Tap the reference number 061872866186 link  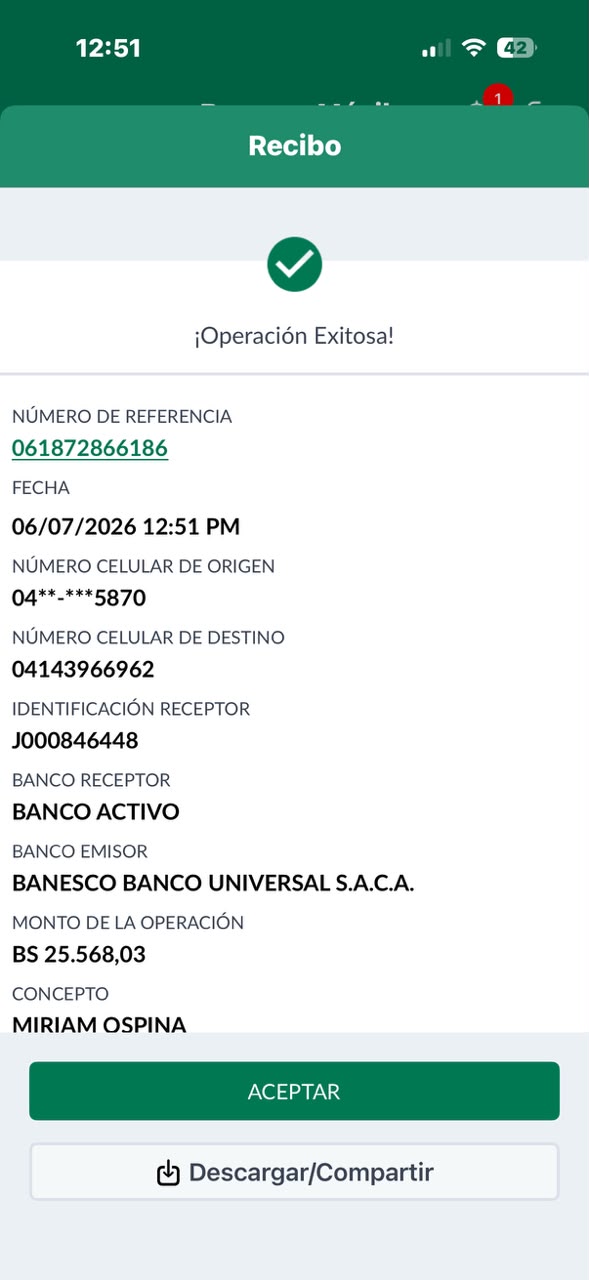coord(90,448)
